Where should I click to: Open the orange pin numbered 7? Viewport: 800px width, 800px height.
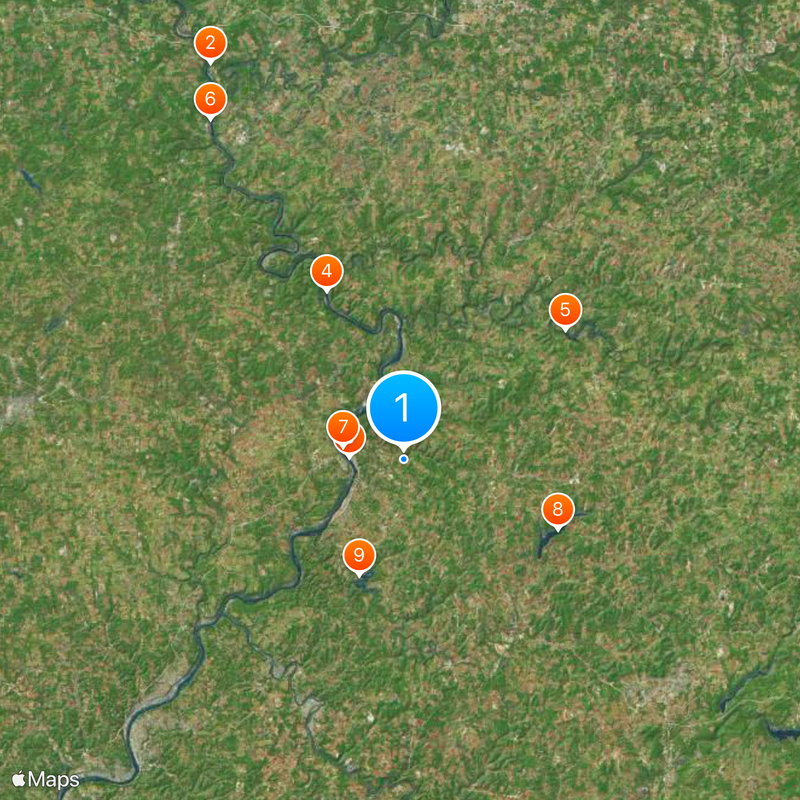point(342,425)
